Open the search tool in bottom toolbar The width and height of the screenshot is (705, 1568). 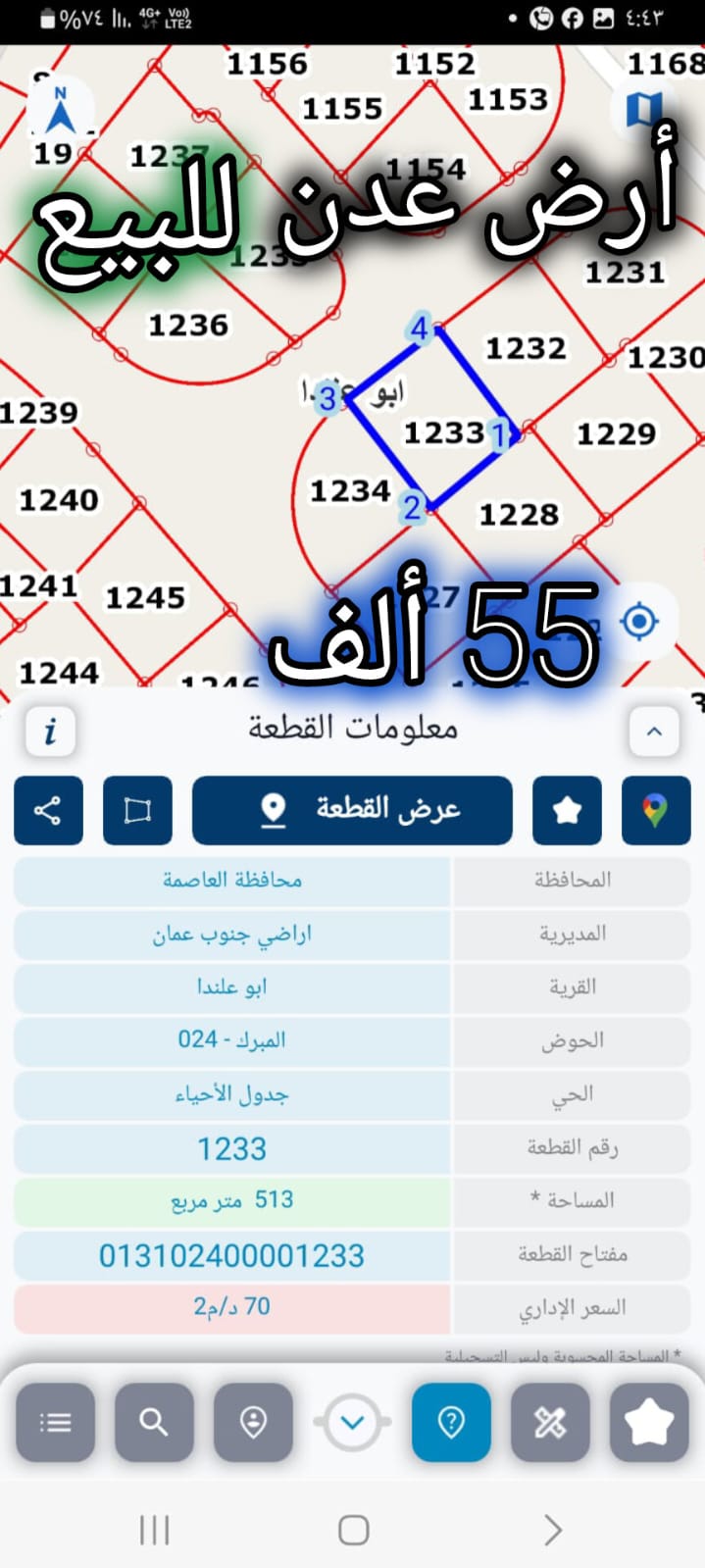(154, 1422)
